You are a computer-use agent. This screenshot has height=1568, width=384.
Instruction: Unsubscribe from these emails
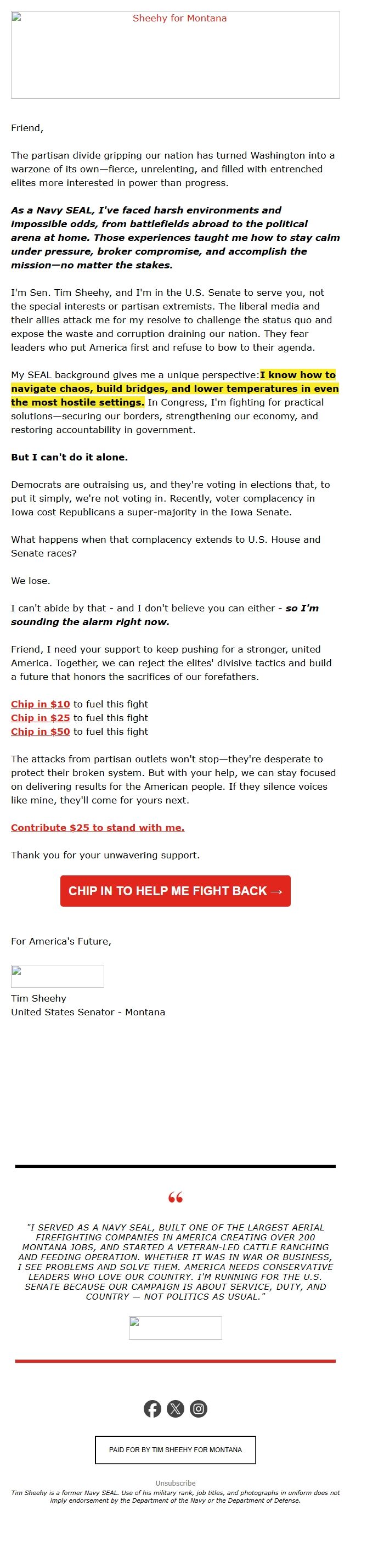[x=175, y=1483]
